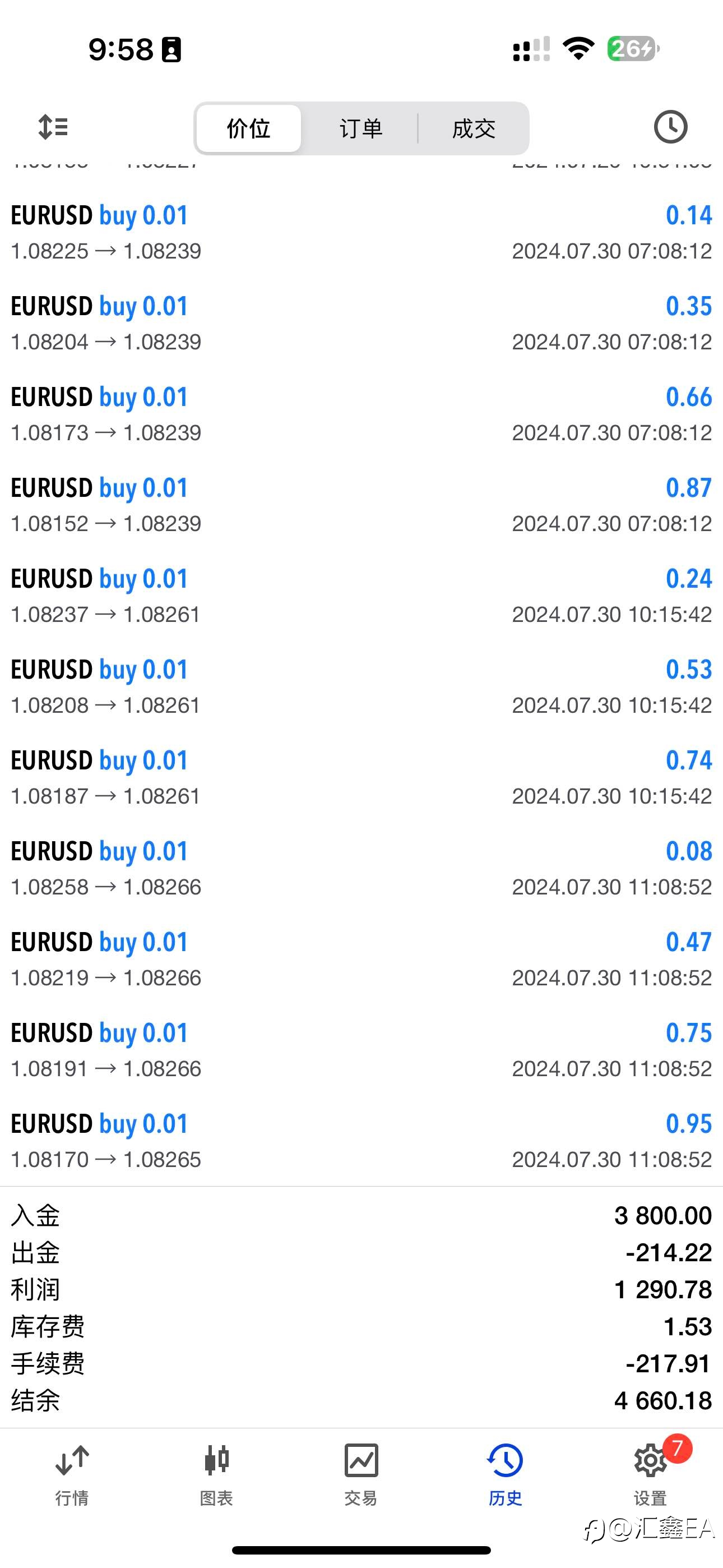723x1568 pixels.
Task: Open the 图表 tab
Action: [217, 1474]
